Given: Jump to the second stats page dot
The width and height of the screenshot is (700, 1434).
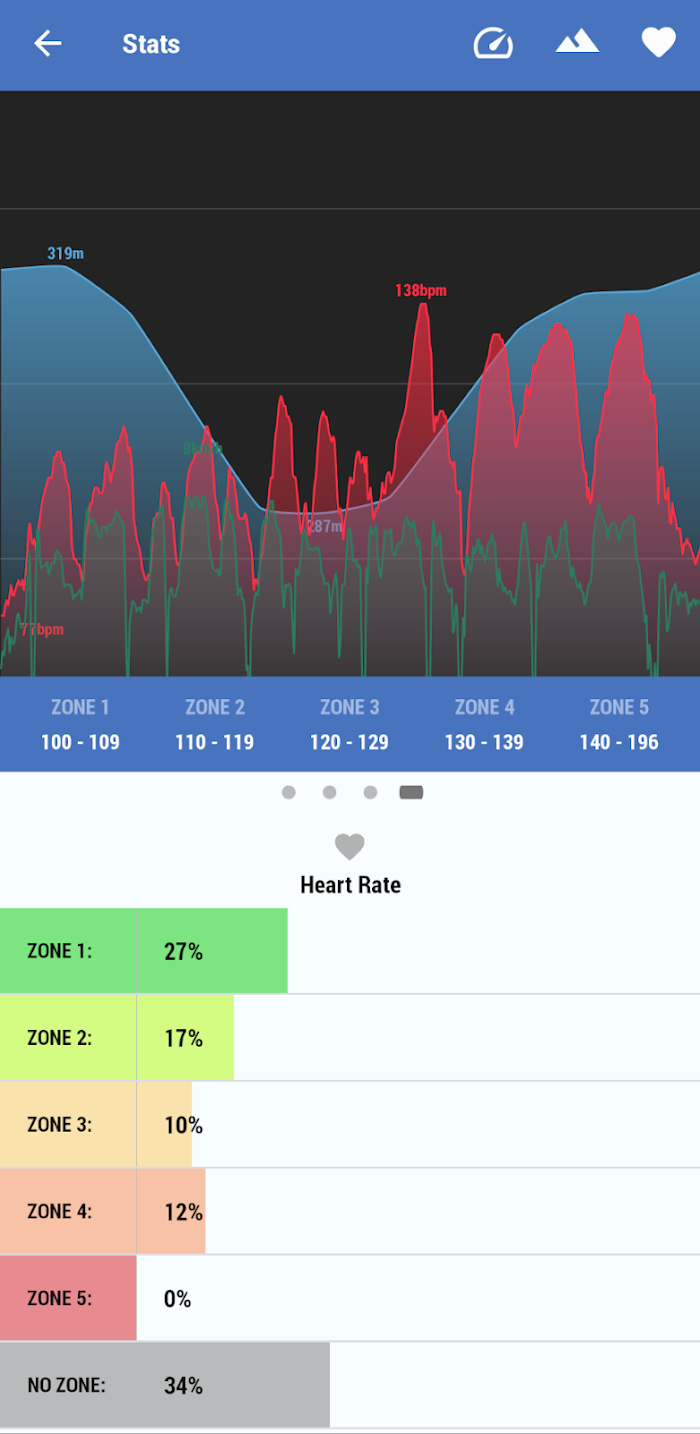Looking at the screenshot, I should (x=329, y=792).
